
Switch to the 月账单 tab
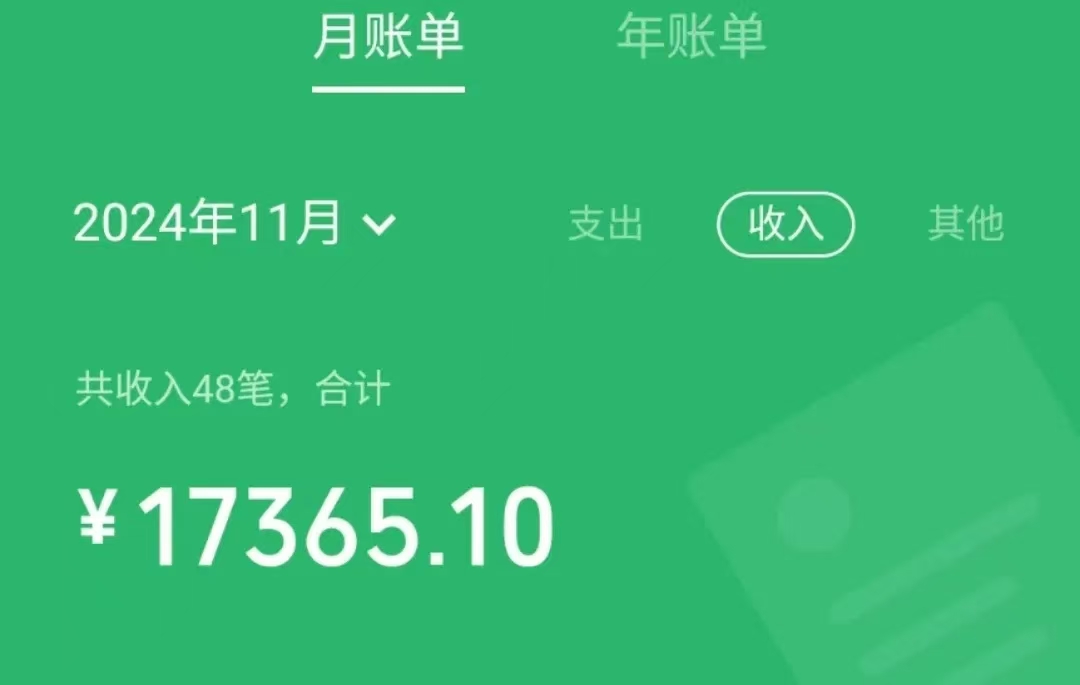coord(388,38)
